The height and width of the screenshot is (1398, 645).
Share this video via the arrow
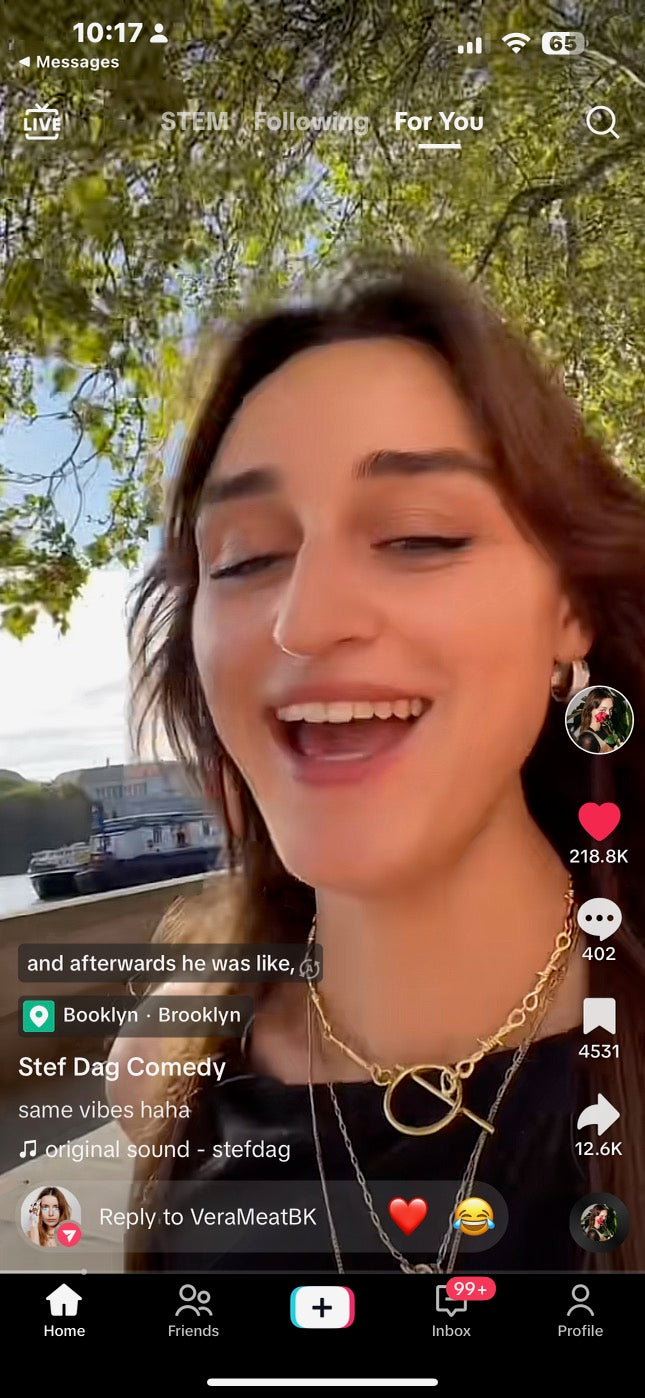[x=599, y=1114]
